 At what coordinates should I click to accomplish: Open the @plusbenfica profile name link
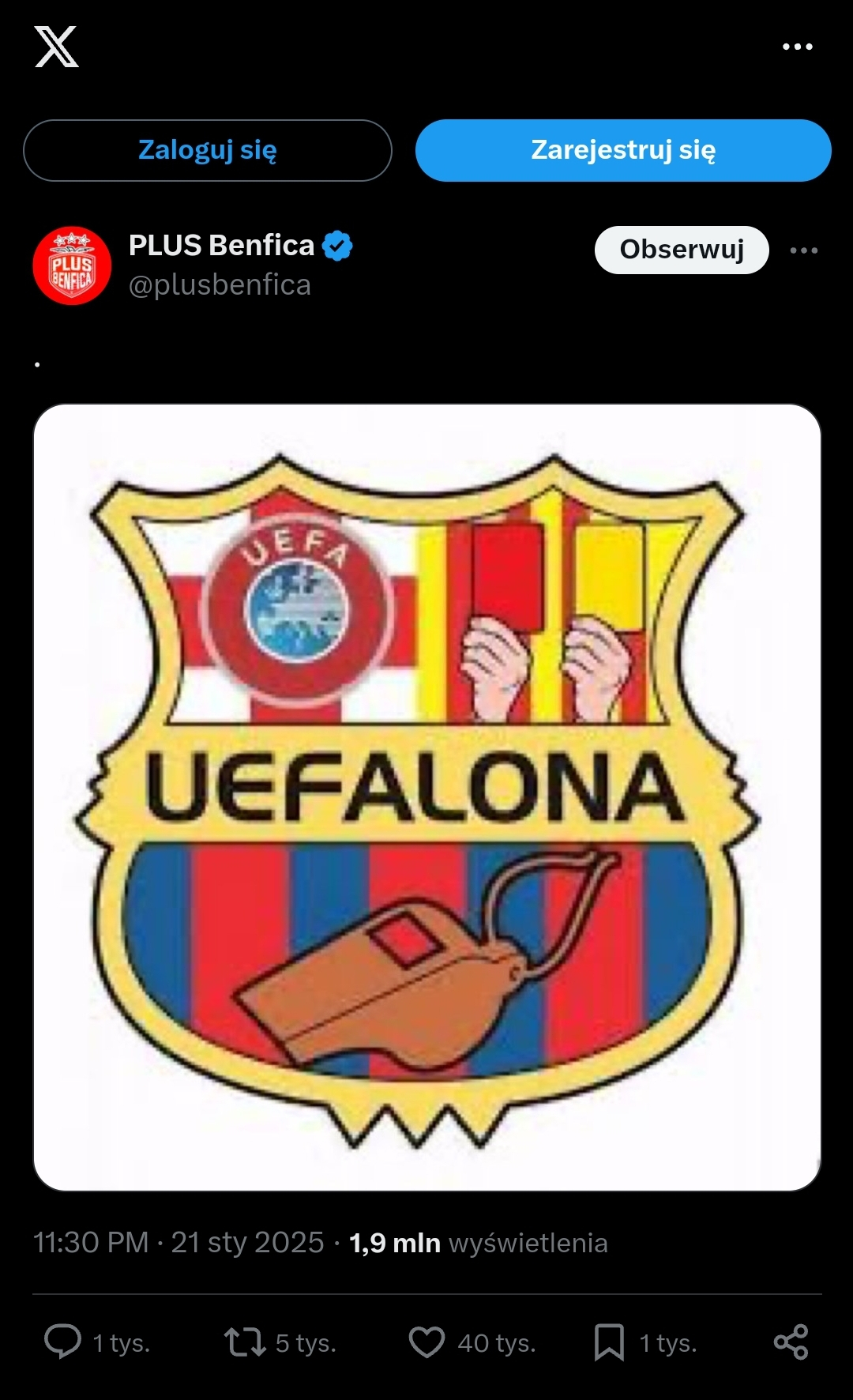(x=220, y=285)
